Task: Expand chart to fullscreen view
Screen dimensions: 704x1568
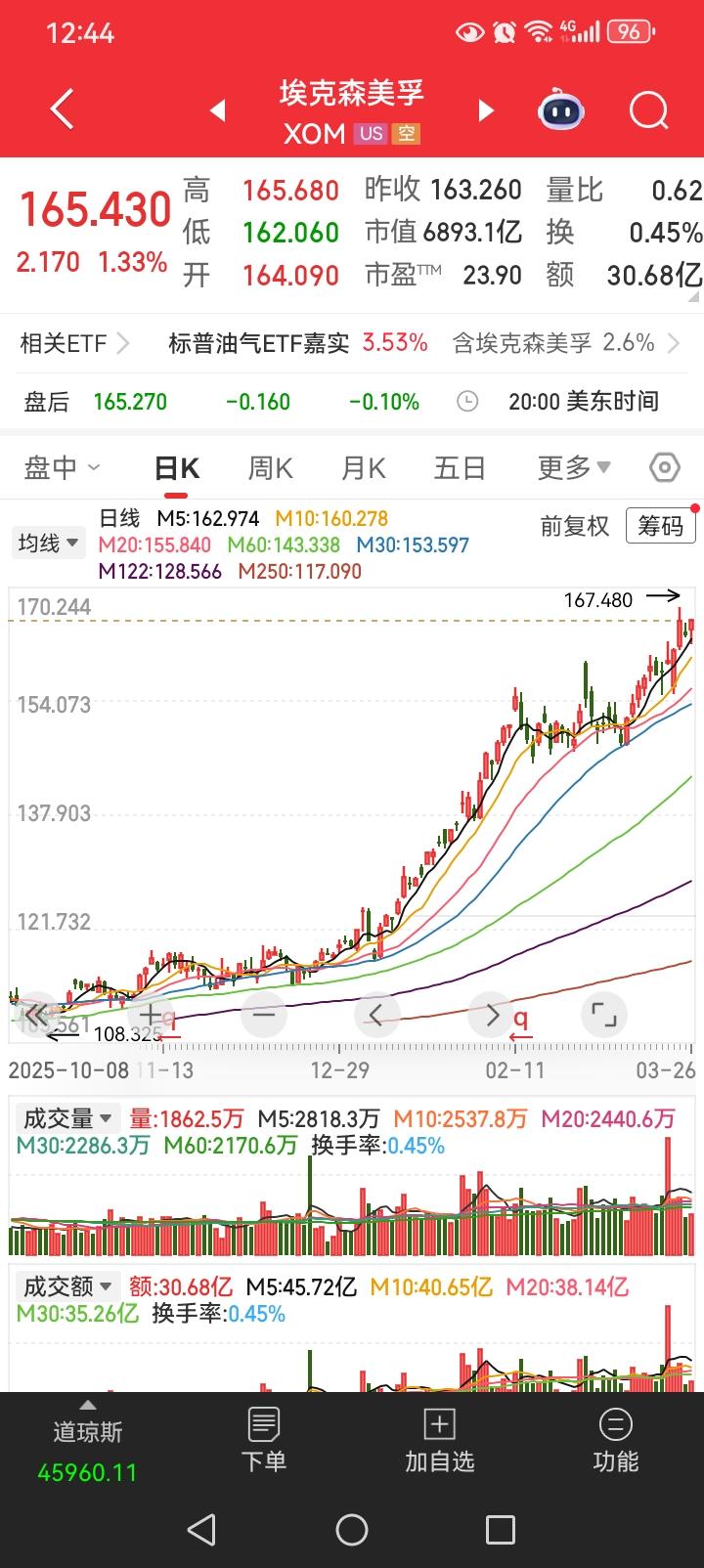Action: [604, 1015]
